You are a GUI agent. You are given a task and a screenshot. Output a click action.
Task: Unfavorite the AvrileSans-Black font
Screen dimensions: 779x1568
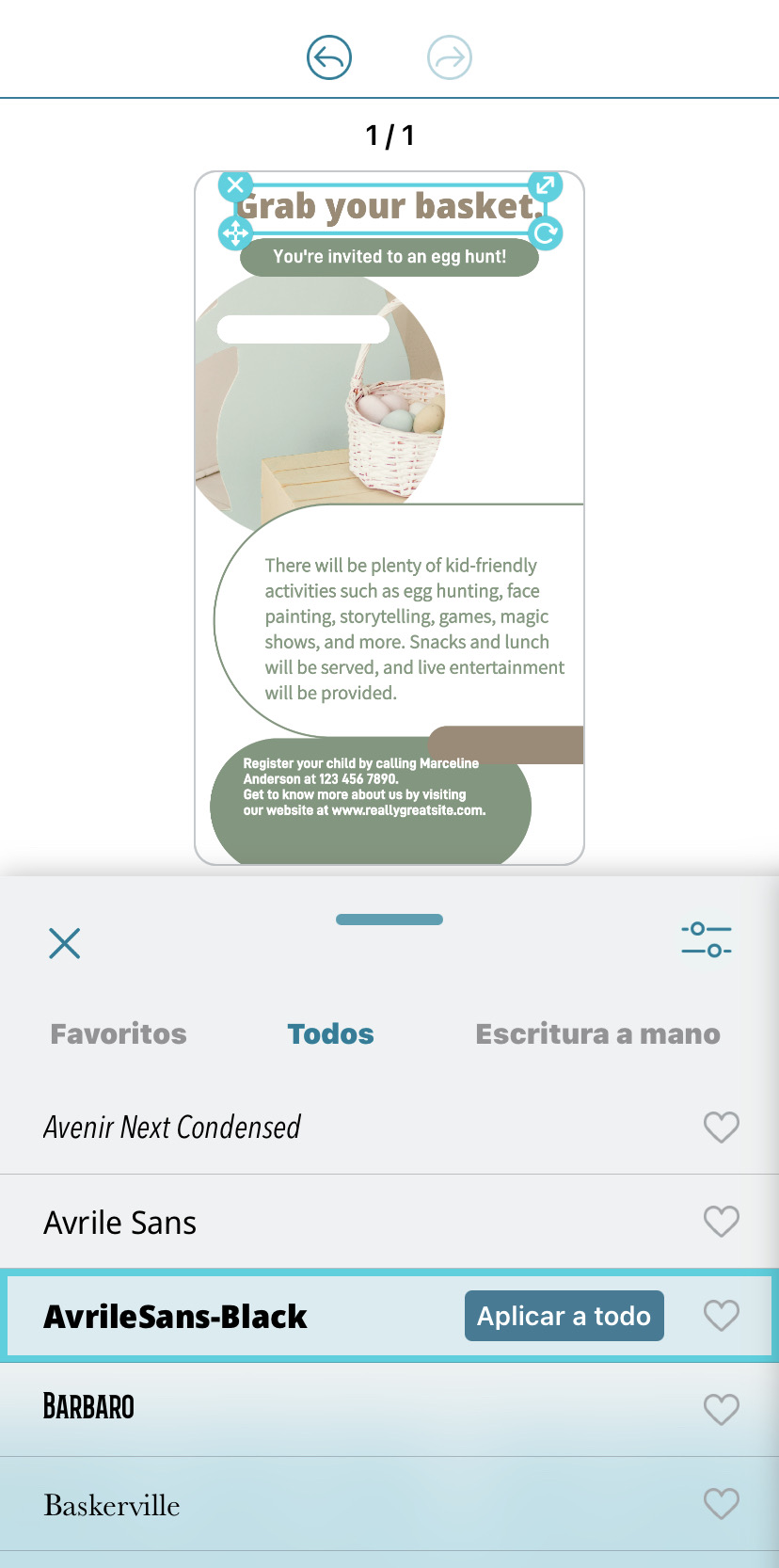tap(721, 1316)
